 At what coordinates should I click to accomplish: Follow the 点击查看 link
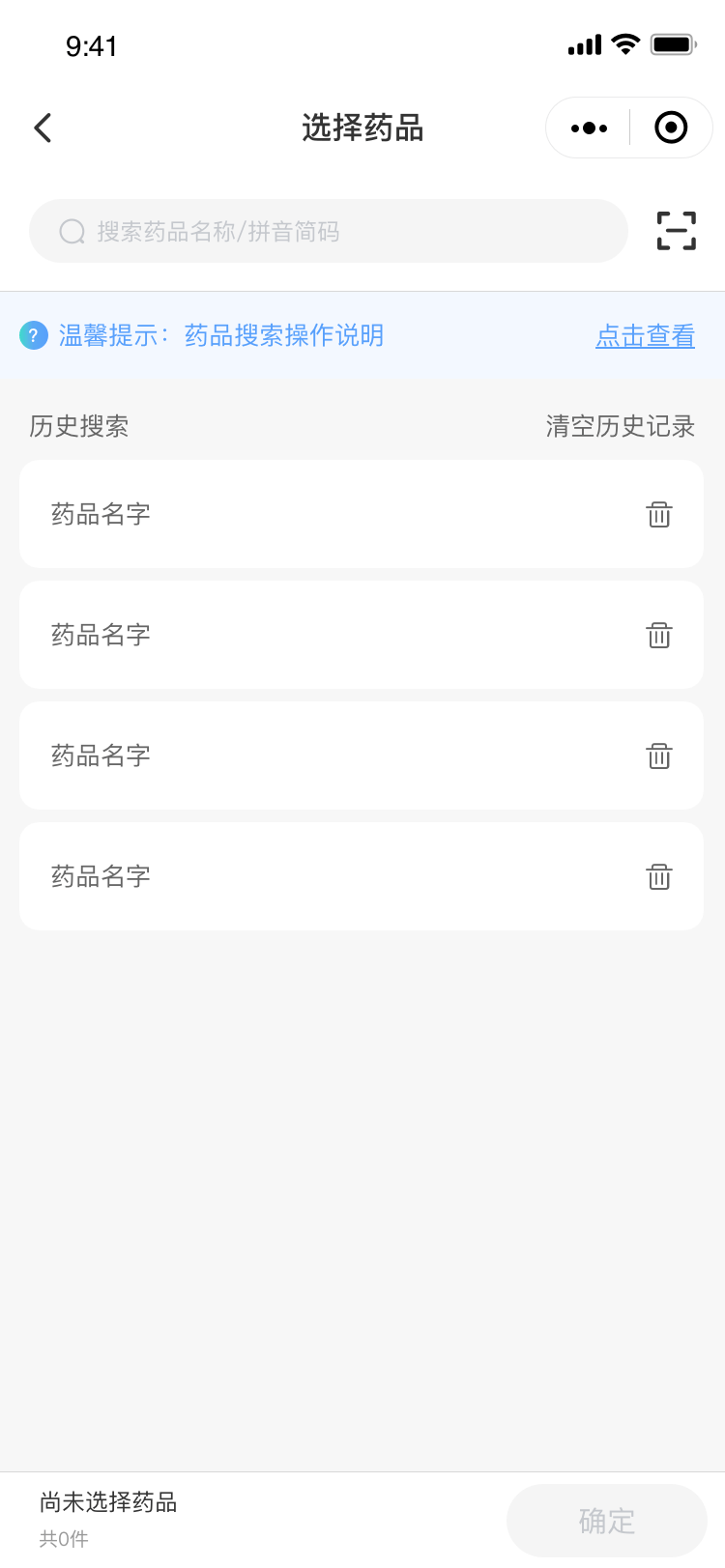click(645, 336)
